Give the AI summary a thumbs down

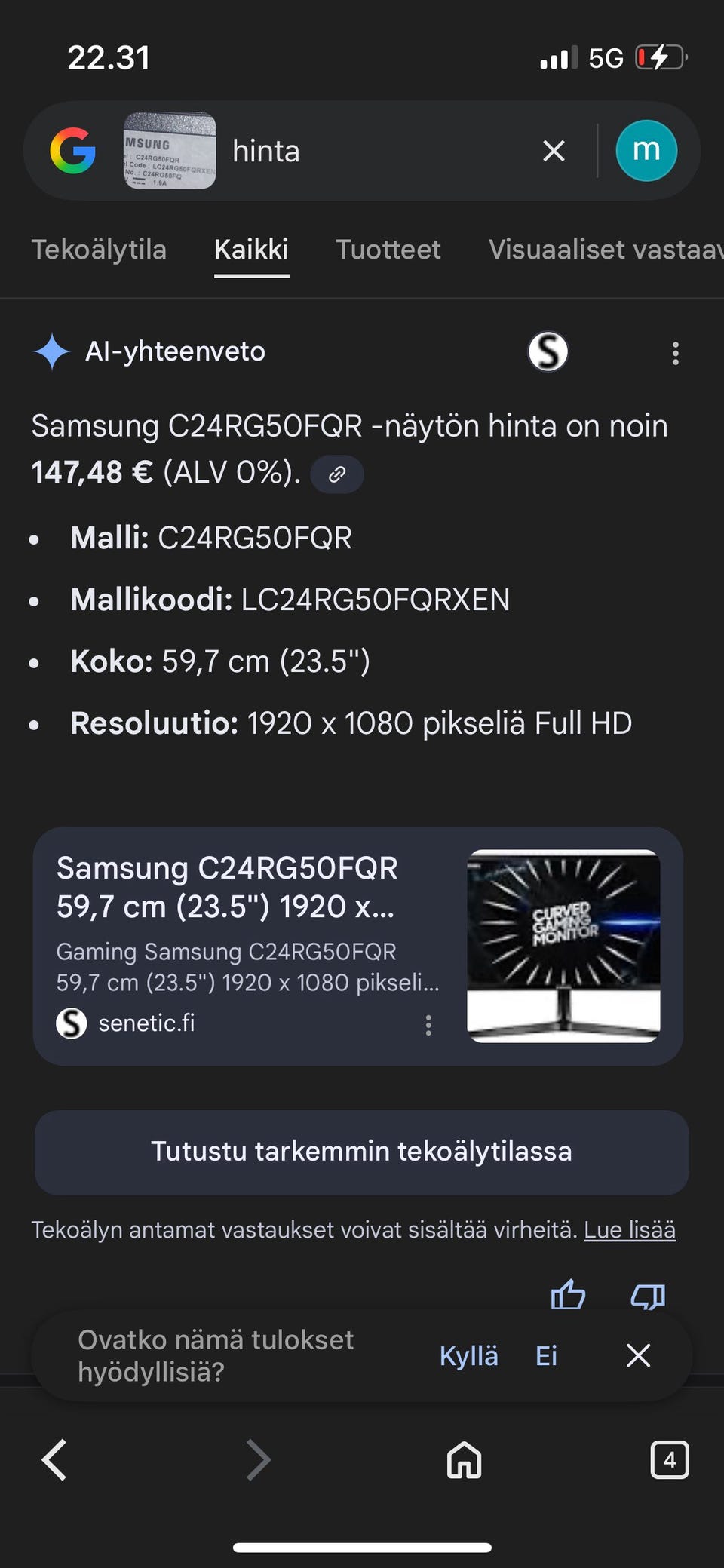coord(647,1296)
